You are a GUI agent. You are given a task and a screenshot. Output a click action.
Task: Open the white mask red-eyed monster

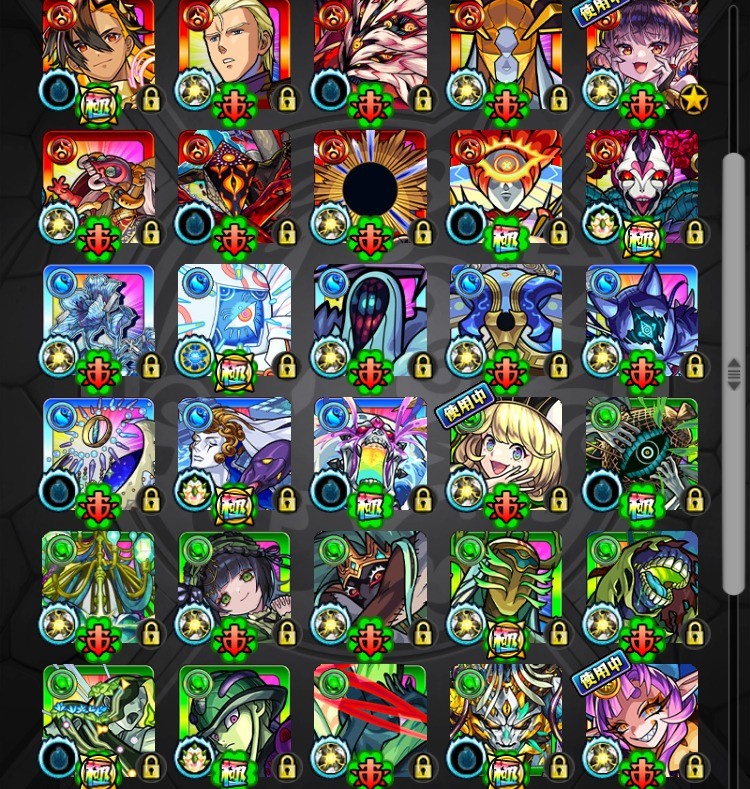642,187
